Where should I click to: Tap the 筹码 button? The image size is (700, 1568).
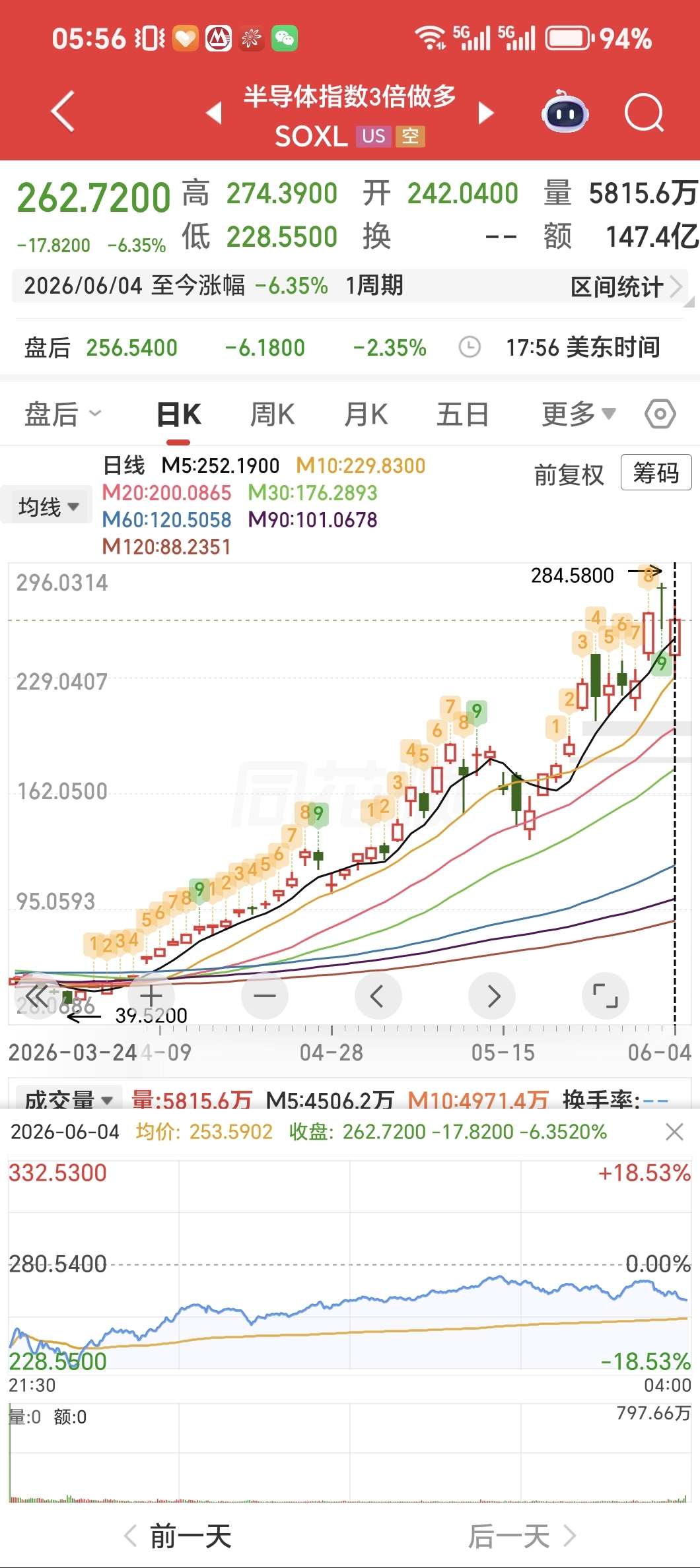click(656, 473)
